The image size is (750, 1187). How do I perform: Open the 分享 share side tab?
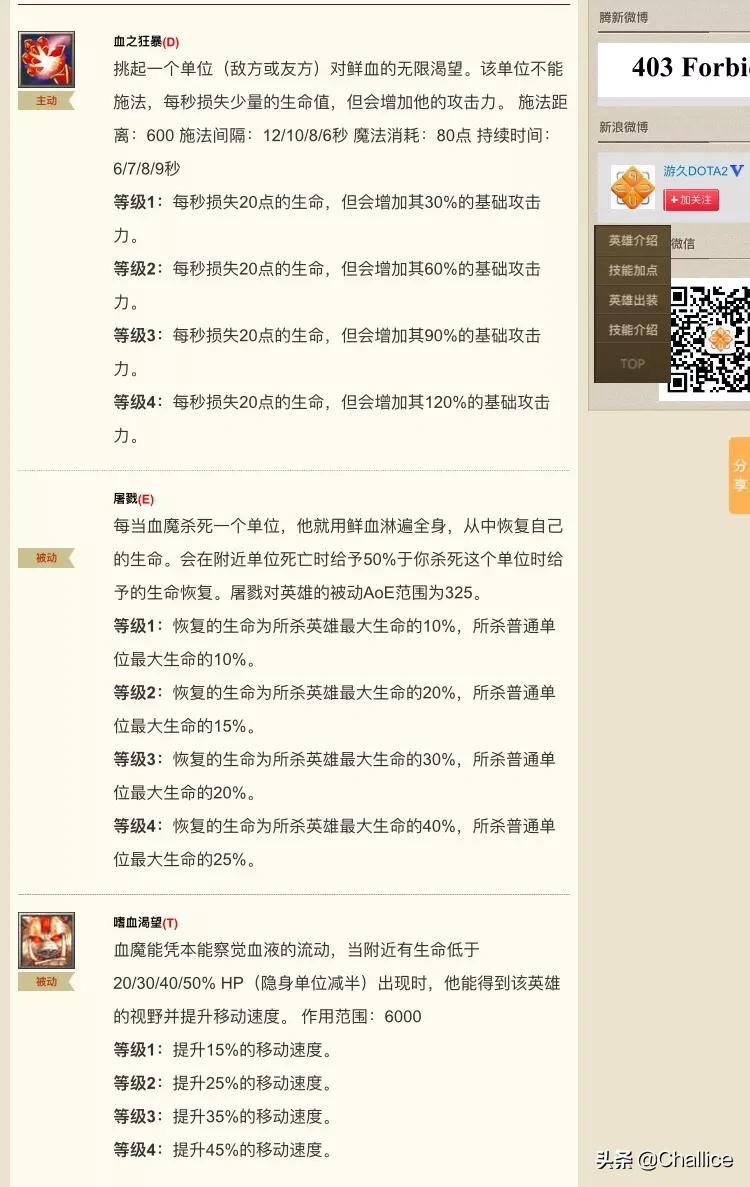pos(740,475)
